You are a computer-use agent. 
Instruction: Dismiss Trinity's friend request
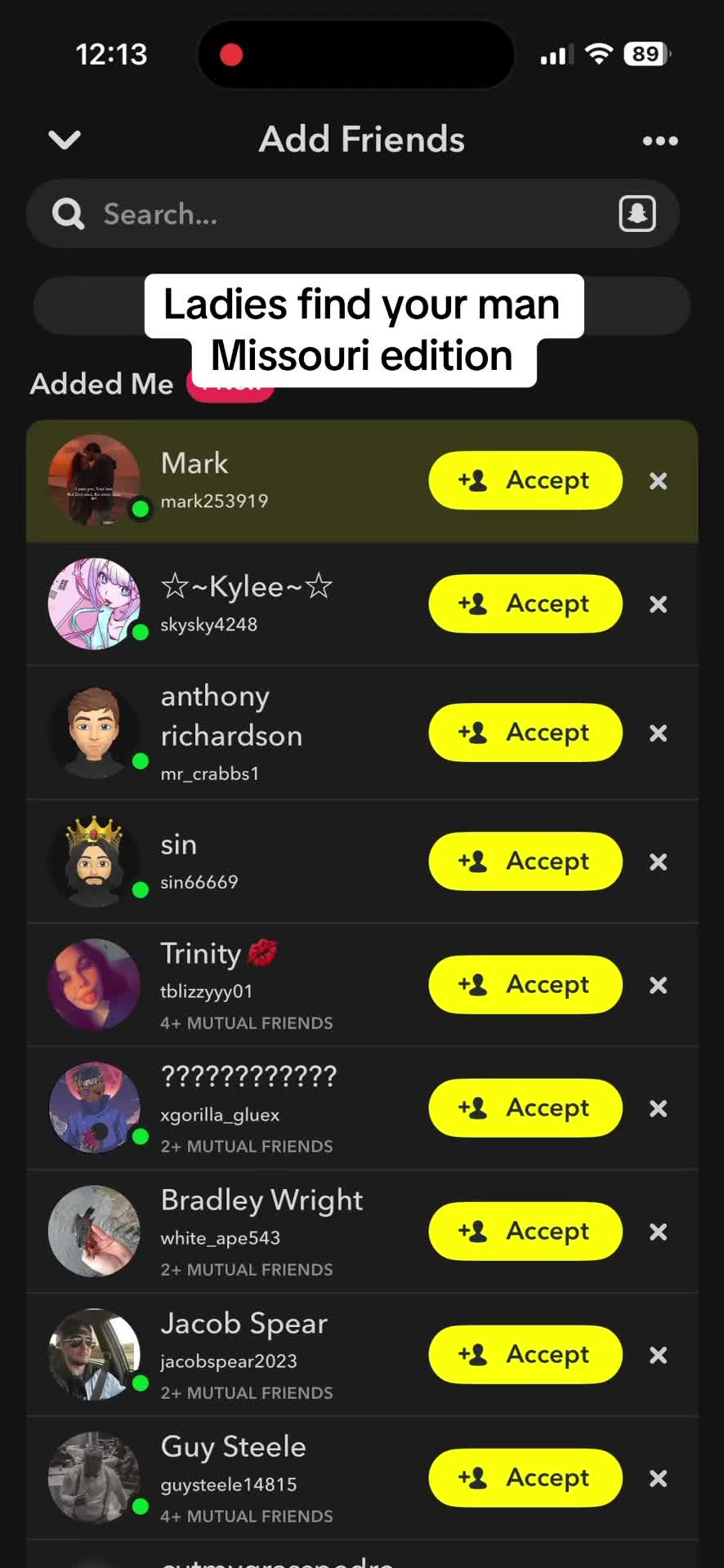658,986
